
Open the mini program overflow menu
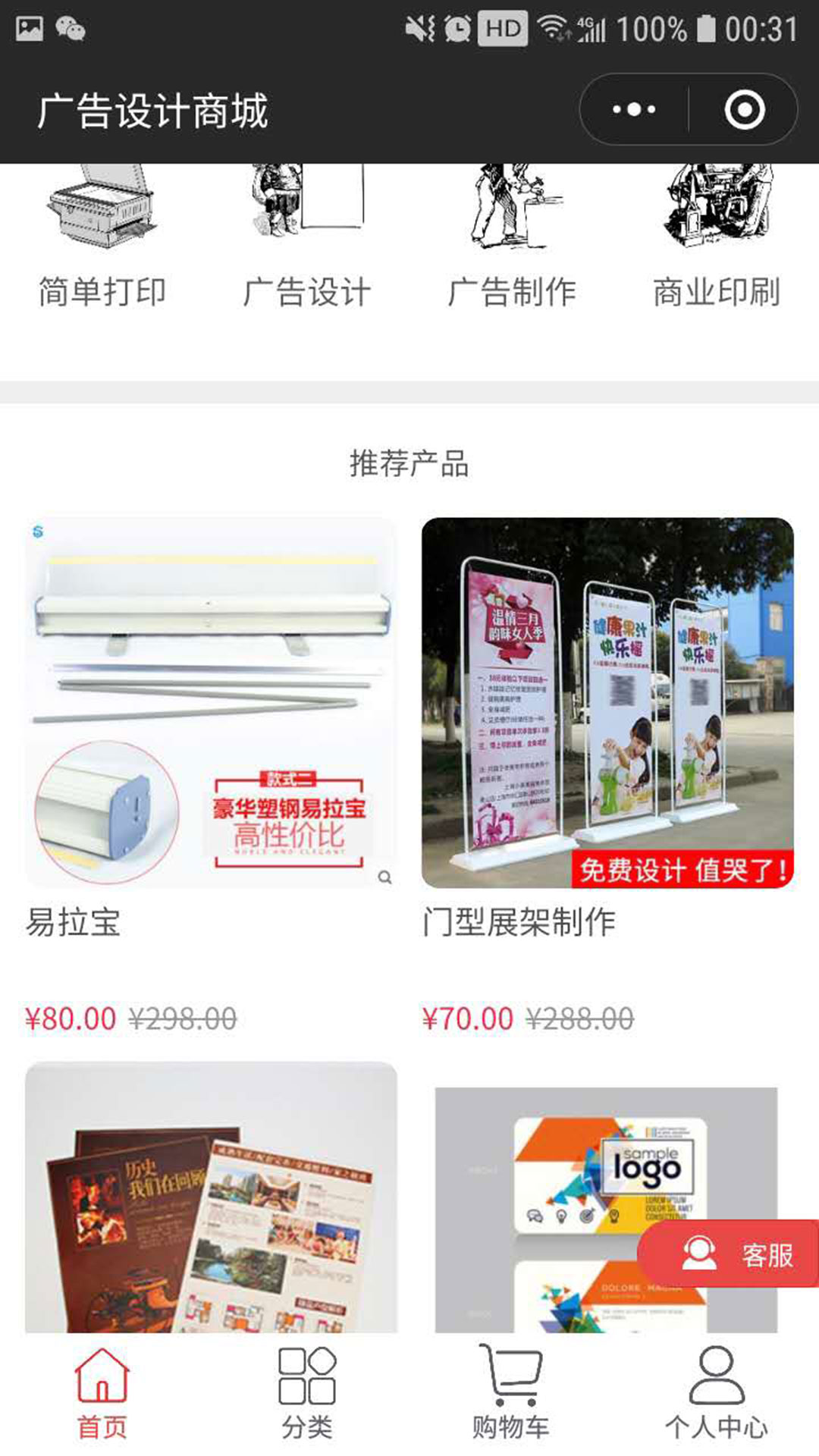pyautogui.click(x=634, y=110)
